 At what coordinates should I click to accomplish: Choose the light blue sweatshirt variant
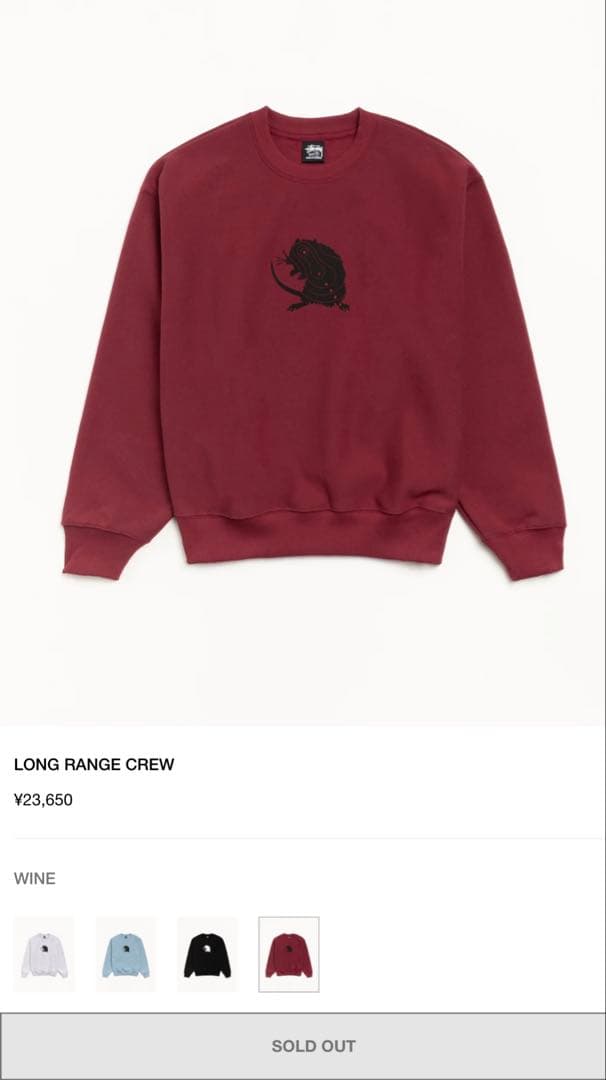(x=126, y=954)
